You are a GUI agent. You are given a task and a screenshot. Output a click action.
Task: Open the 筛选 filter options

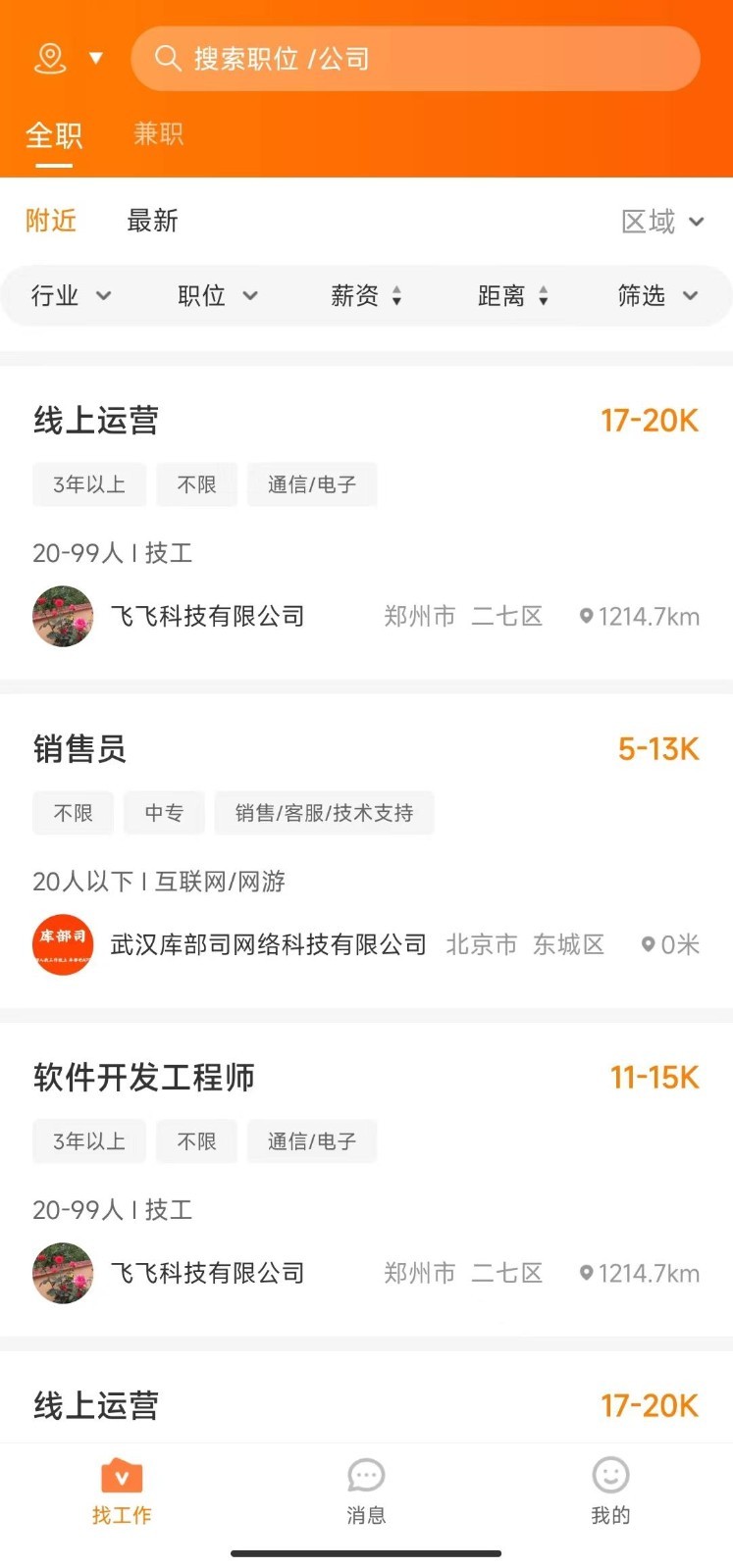658,295
